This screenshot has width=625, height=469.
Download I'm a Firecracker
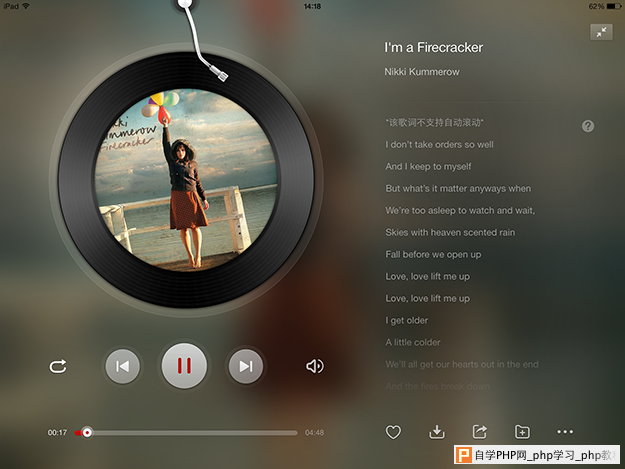click(436, 432)
